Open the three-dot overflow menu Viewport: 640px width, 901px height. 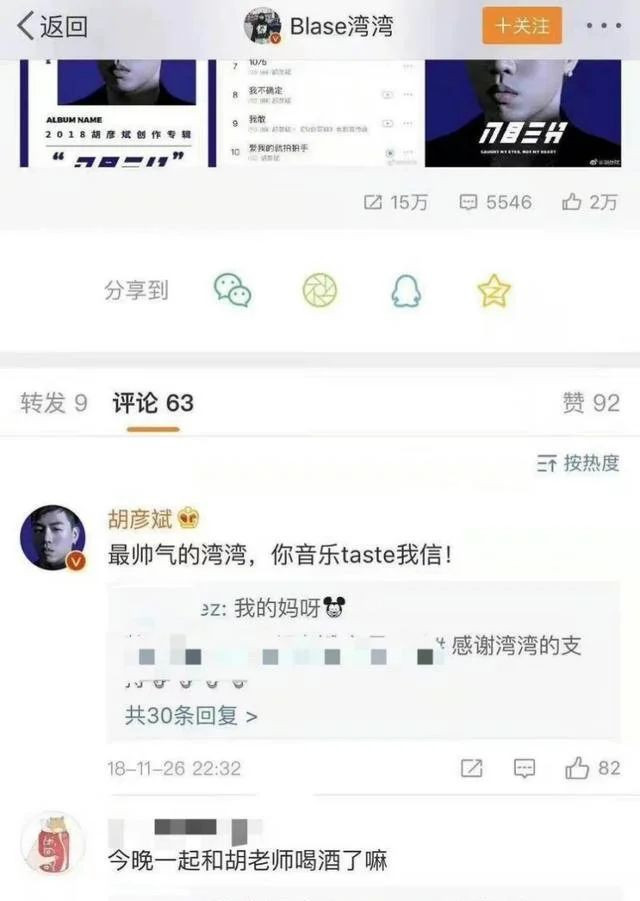point(603,26)
